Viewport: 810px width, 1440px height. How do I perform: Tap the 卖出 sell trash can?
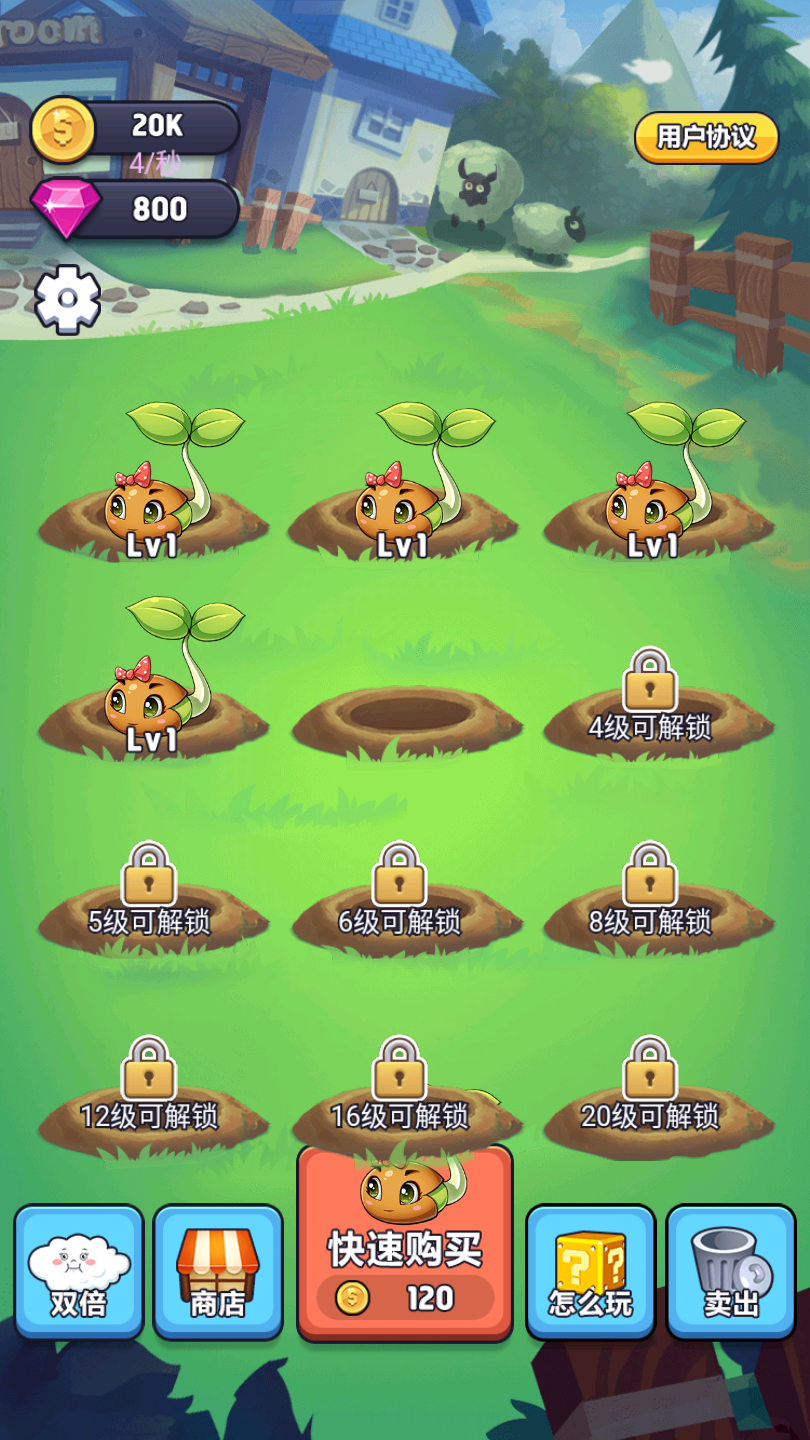731,1272
